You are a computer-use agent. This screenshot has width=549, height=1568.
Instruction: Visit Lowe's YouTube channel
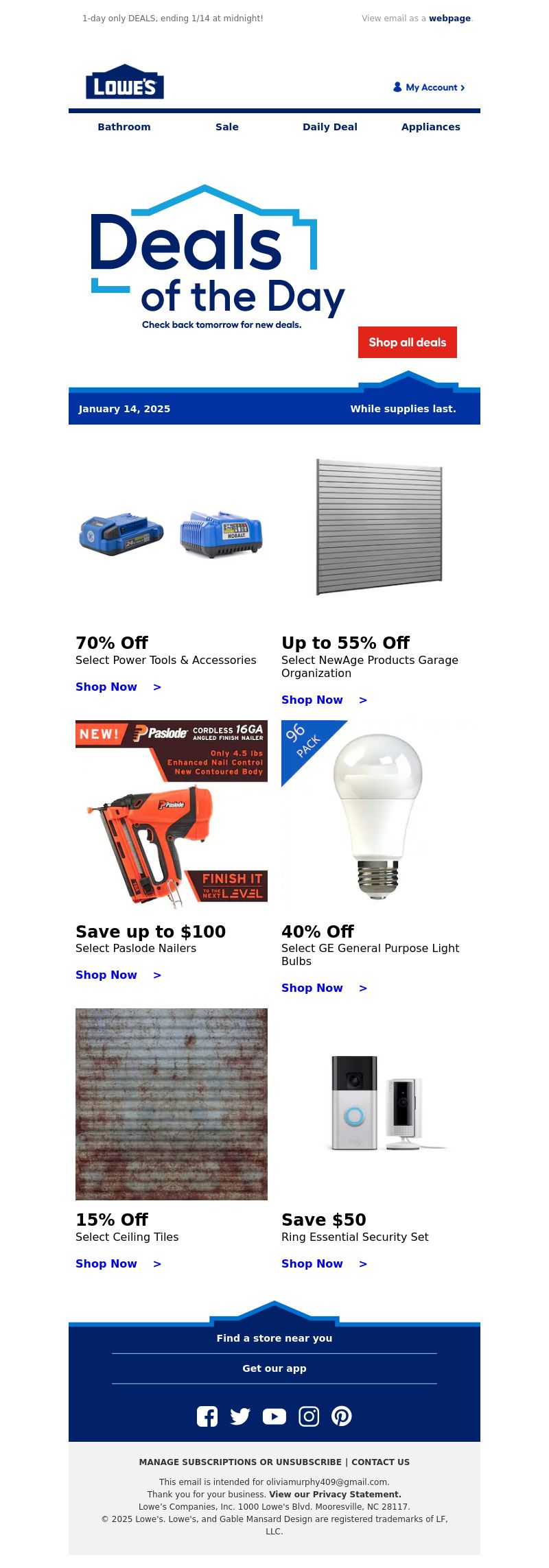click(x=274, y=1416)
